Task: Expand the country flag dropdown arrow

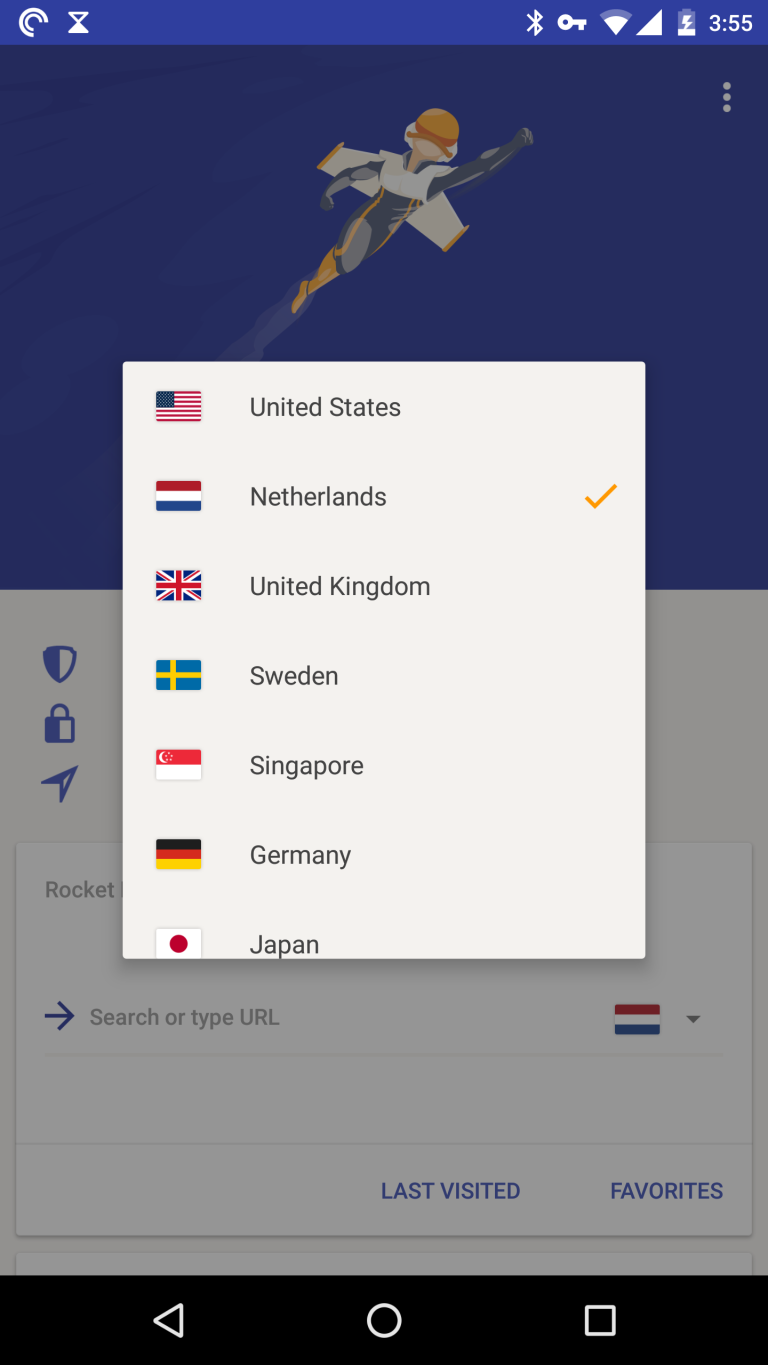Action: coord(693,1019)
